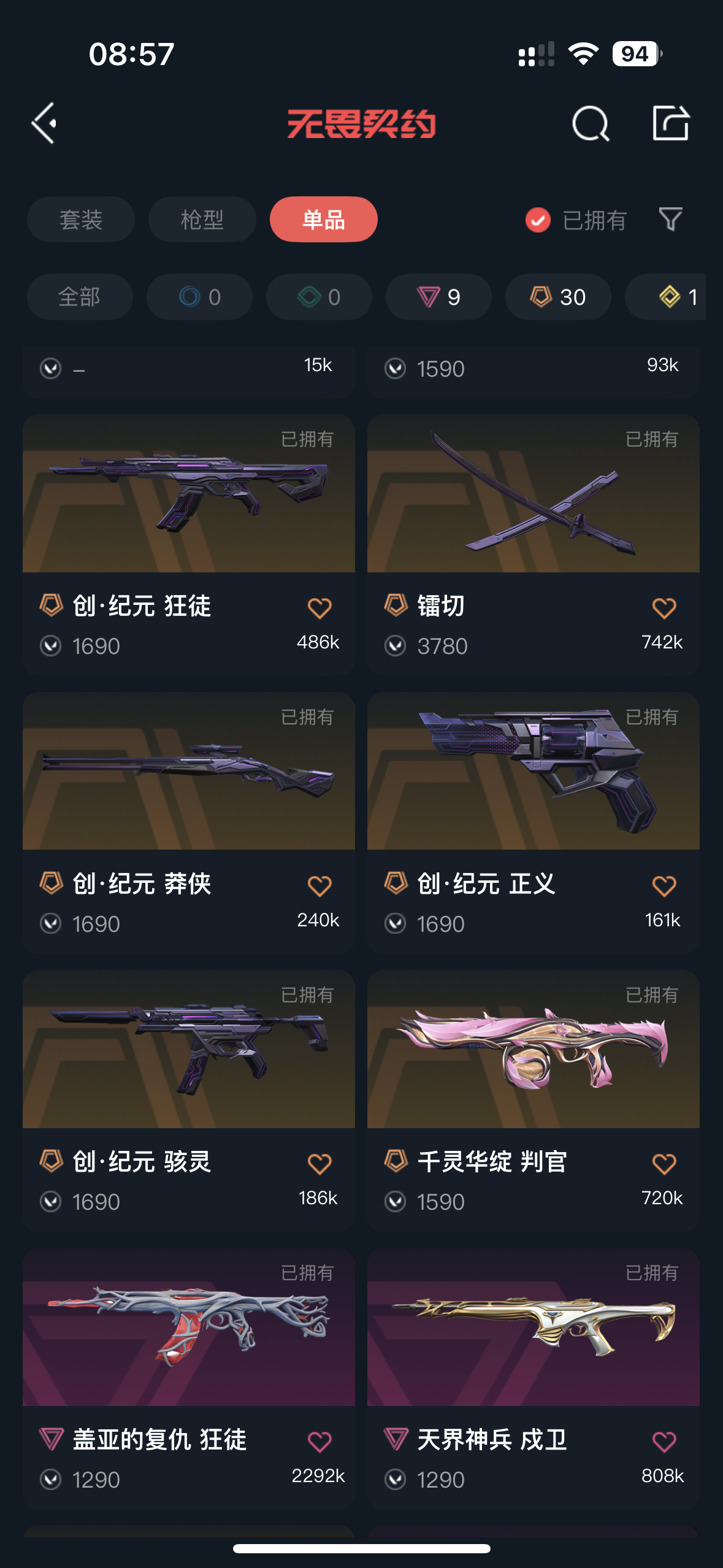This screenshot has width=723, height=1568.
Task: Filter by the pink tier chip showing 9
Action: point(438,297)
